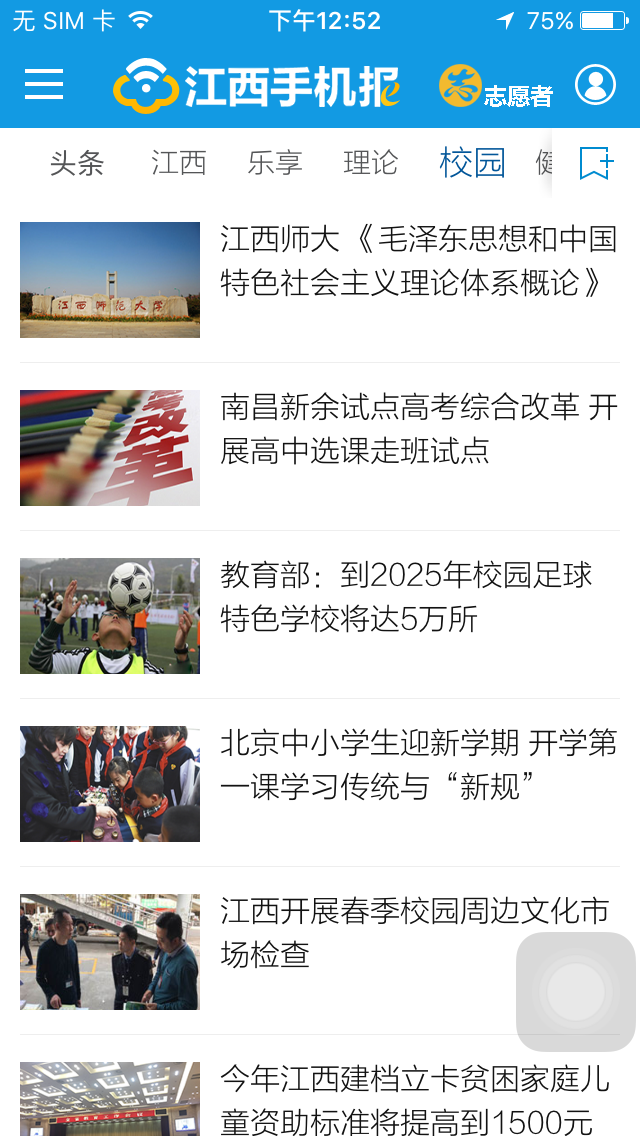Open the user profile icon
The image size is (640, 1136).
[x=595, y=85]
